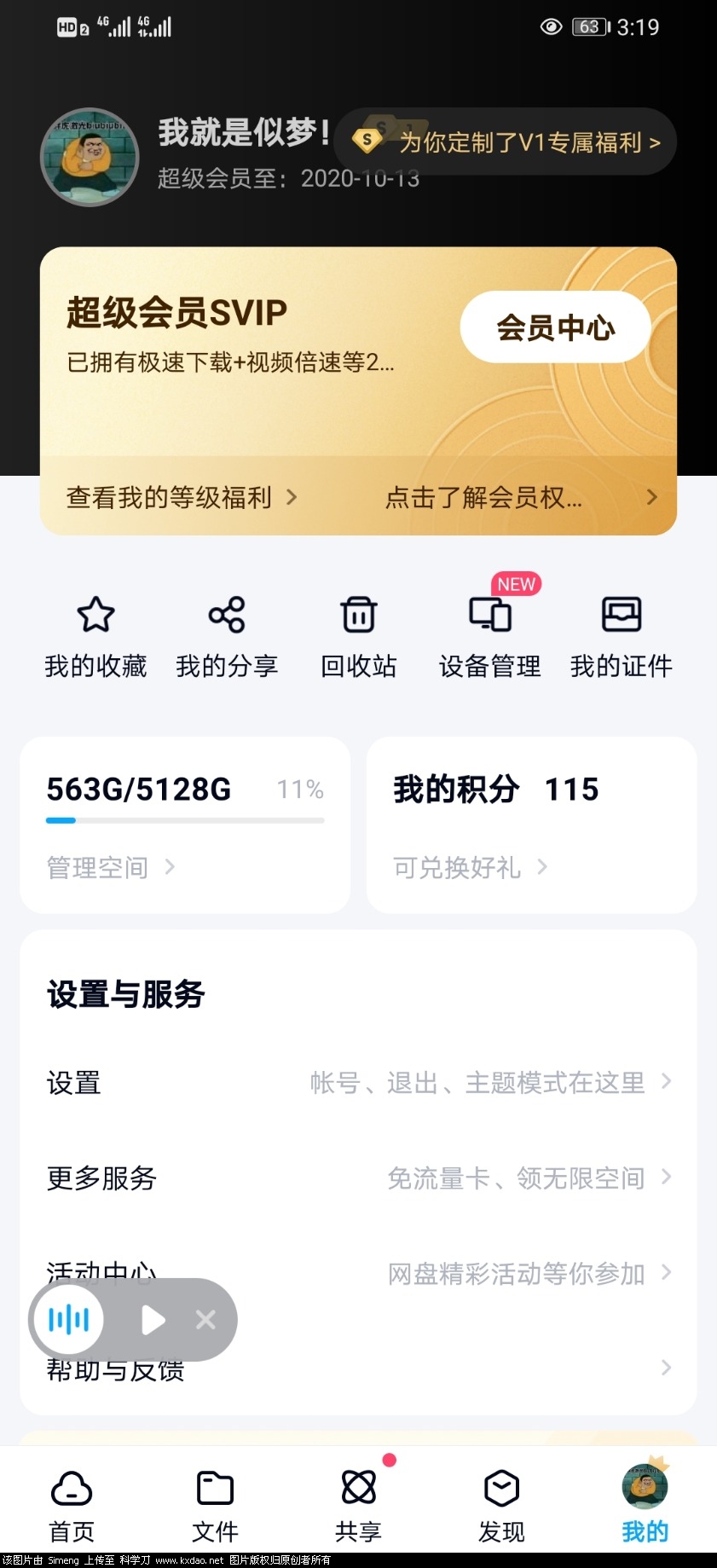Open 我的收藏 (My Favorites)

click(x=95, y=635)
